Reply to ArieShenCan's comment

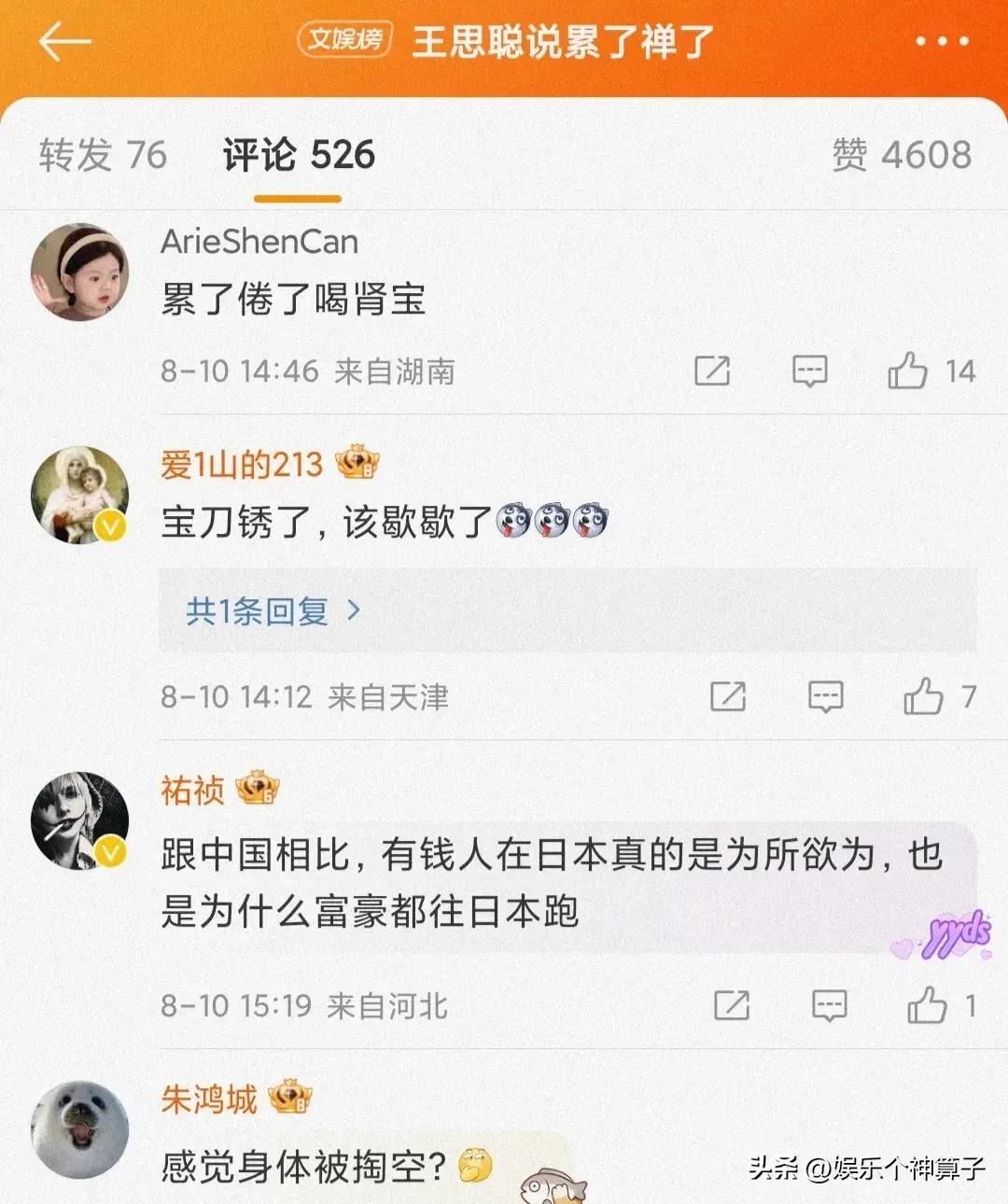tap(809, 371)
